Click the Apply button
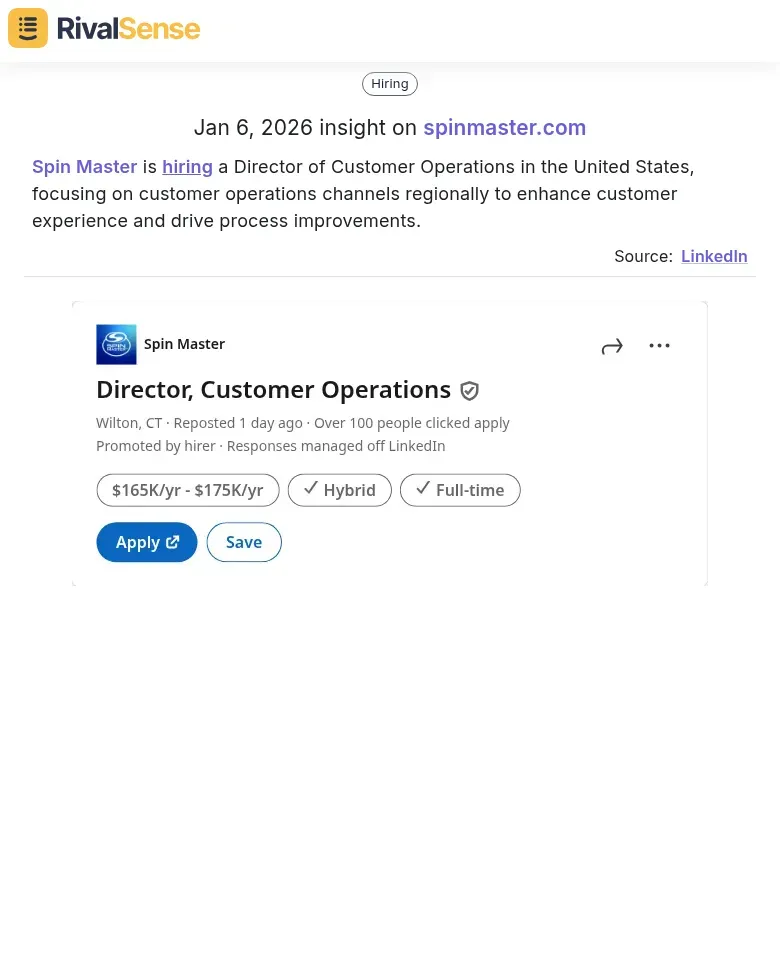 (147, 541)
